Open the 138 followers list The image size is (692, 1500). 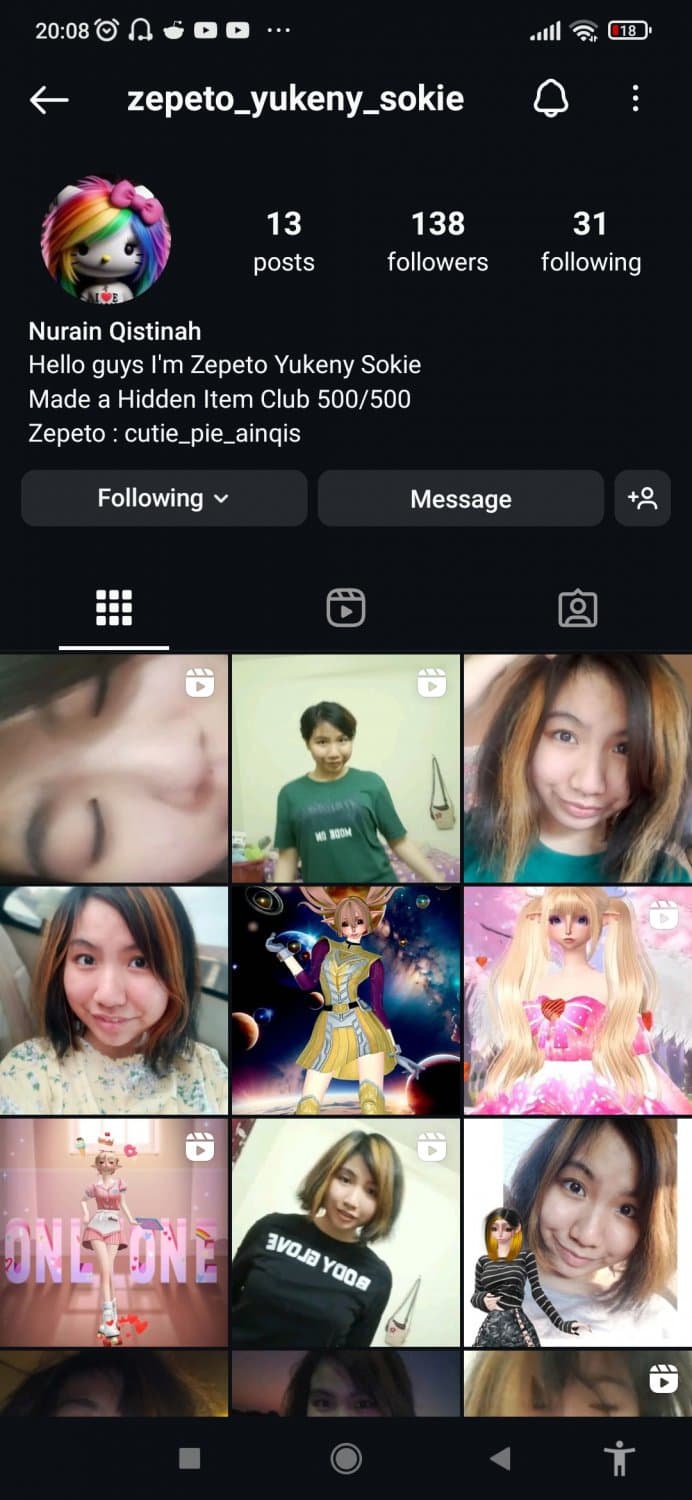tap(437, 240)
